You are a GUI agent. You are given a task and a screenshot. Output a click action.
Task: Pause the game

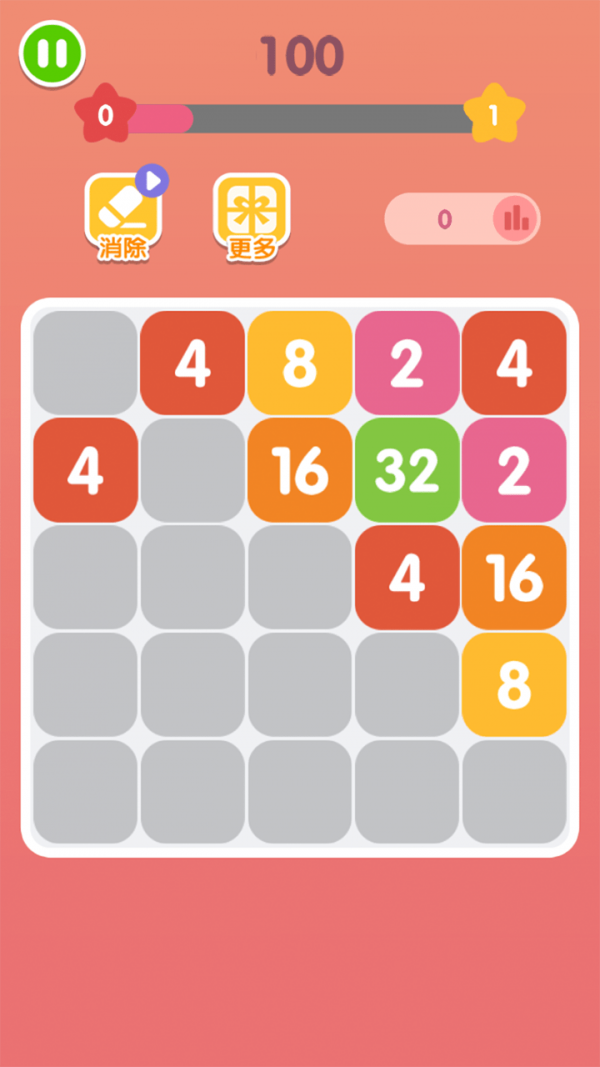pos(52,53)
